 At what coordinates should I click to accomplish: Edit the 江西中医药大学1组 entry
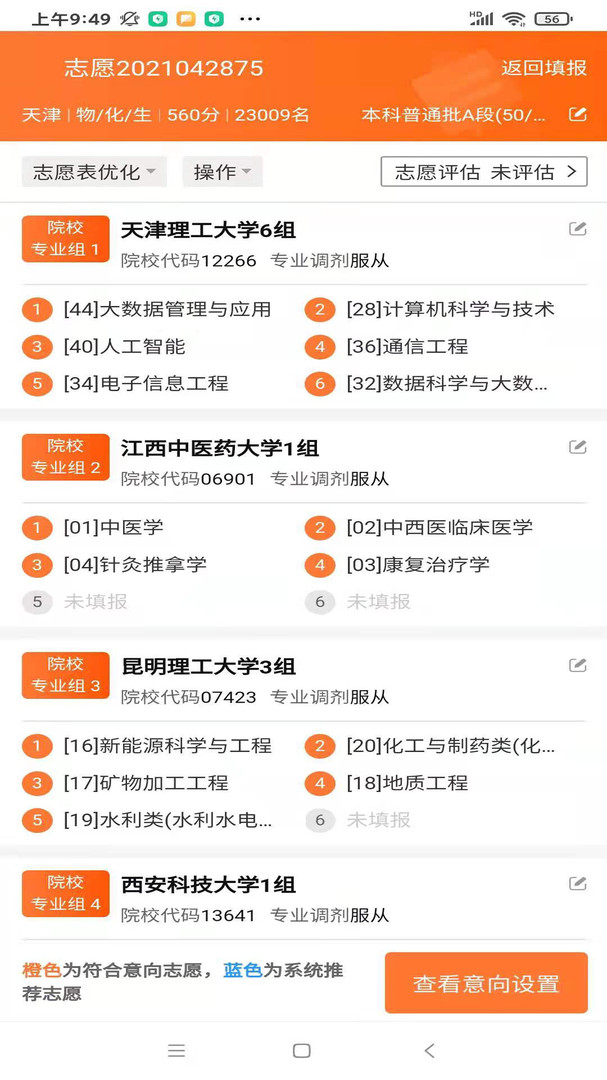(577, 447)
